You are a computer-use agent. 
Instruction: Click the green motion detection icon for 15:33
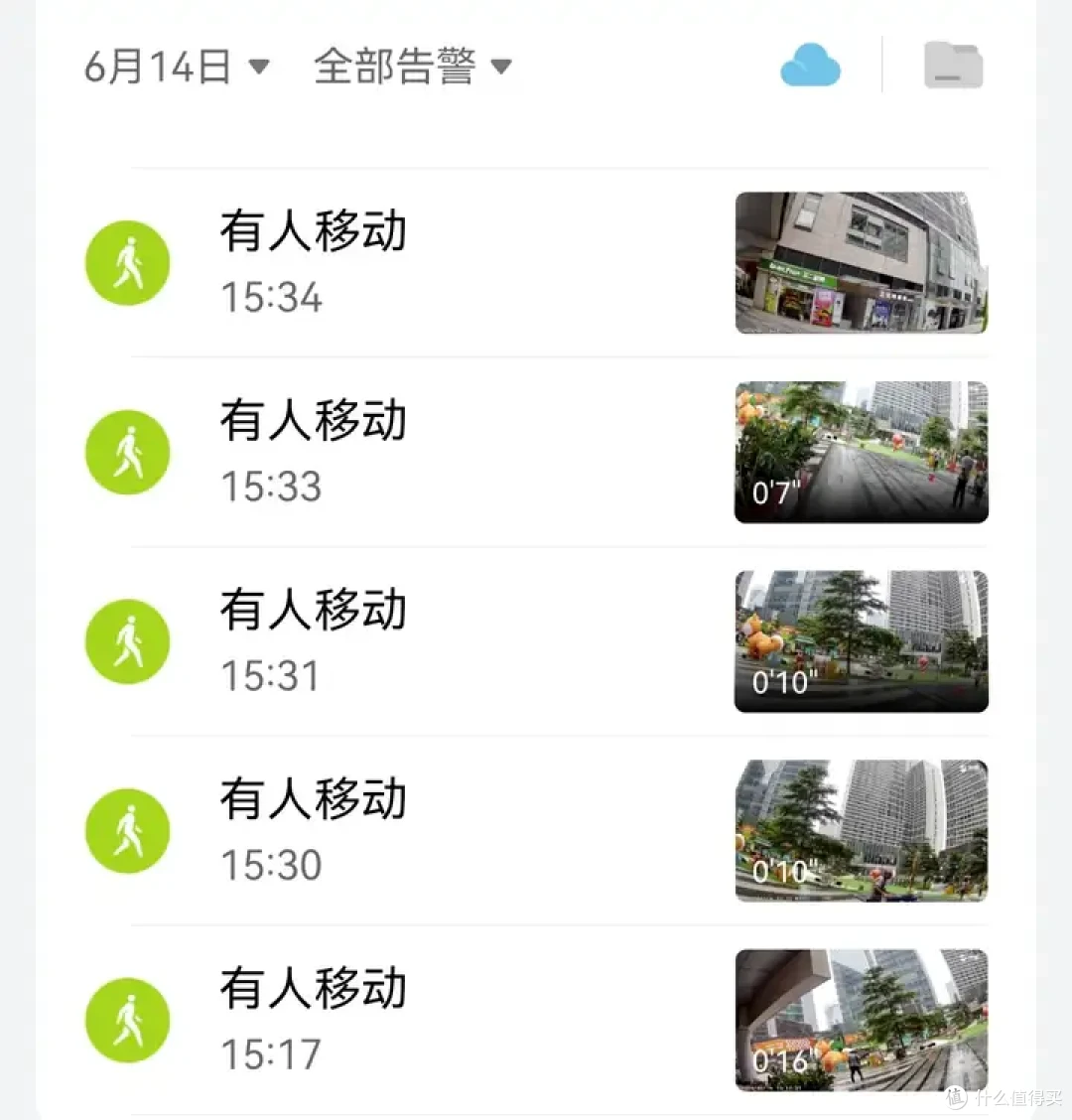127,451
